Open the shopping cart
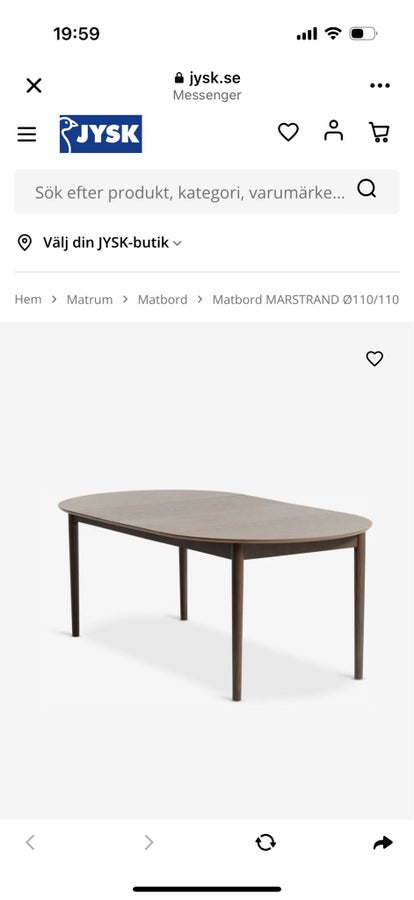This screenshot has width=414, height=900. (379, 132)
